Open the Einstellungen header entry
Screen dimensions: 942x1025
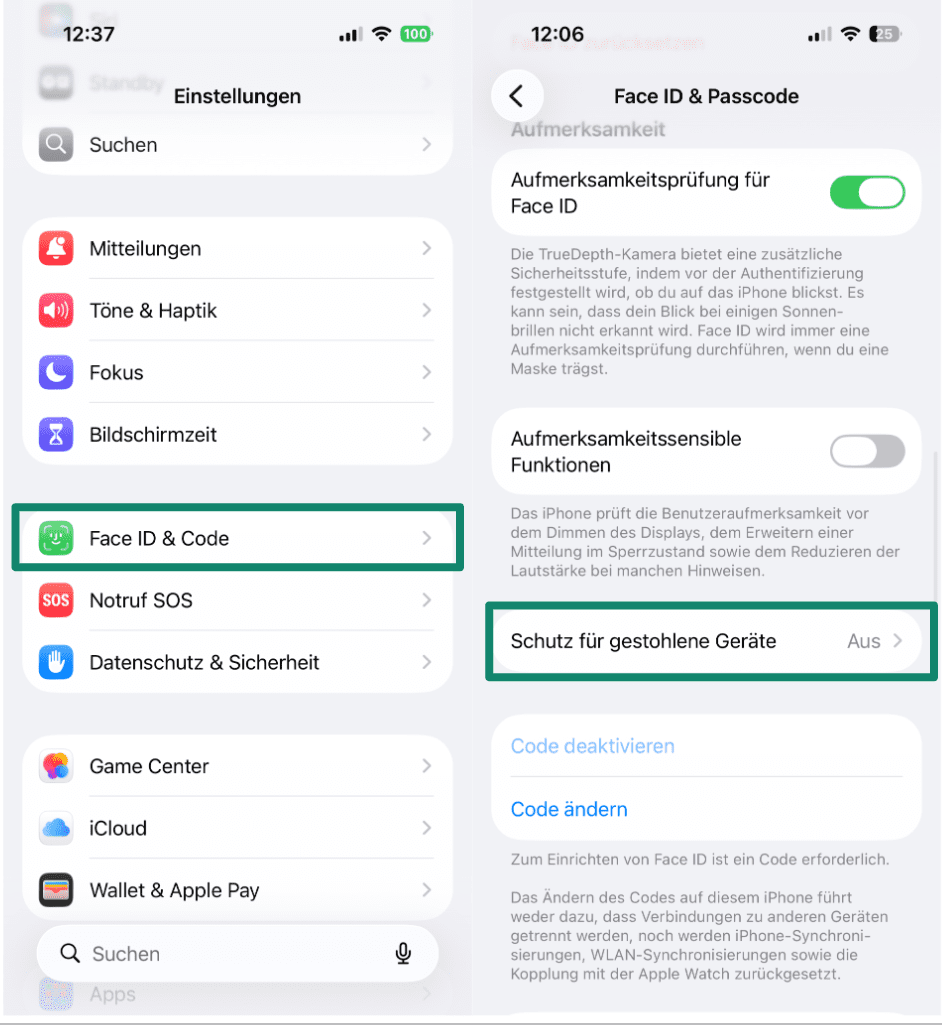236,96
